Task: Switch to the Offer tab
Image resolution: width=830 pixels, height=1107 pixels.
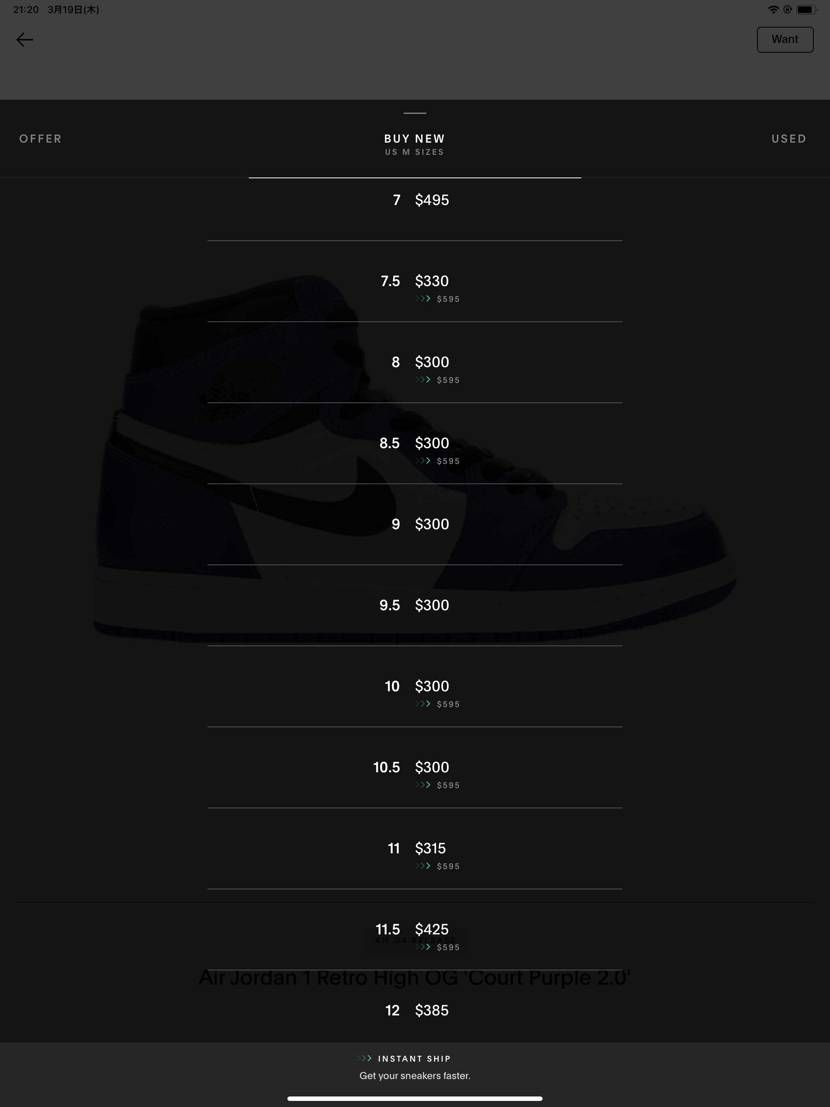Action: [x=40, y=139]
